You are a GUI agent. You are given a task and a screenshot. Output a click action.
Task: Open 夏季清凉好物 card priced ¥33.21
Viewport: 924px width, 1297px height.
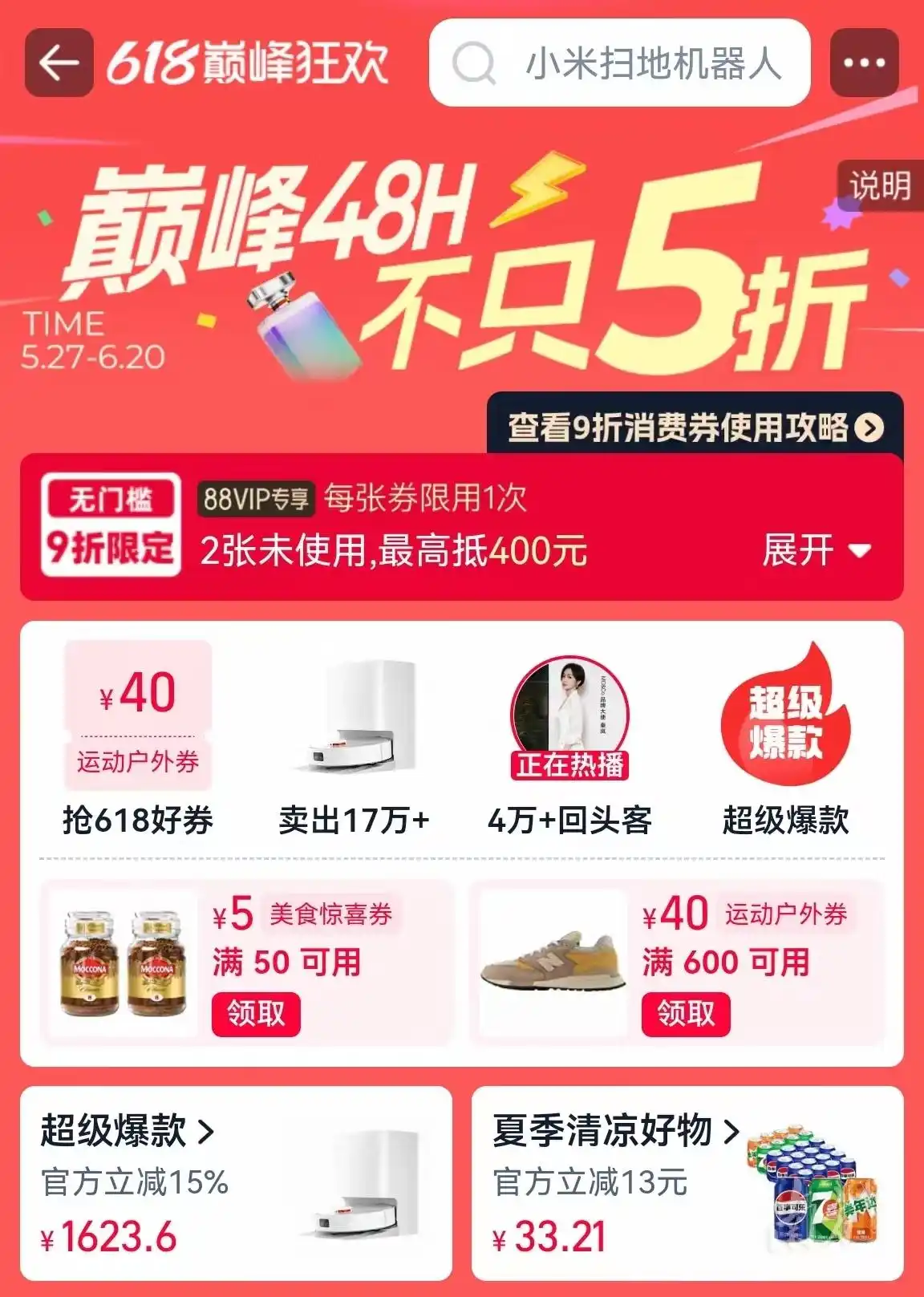[687, 1183]
